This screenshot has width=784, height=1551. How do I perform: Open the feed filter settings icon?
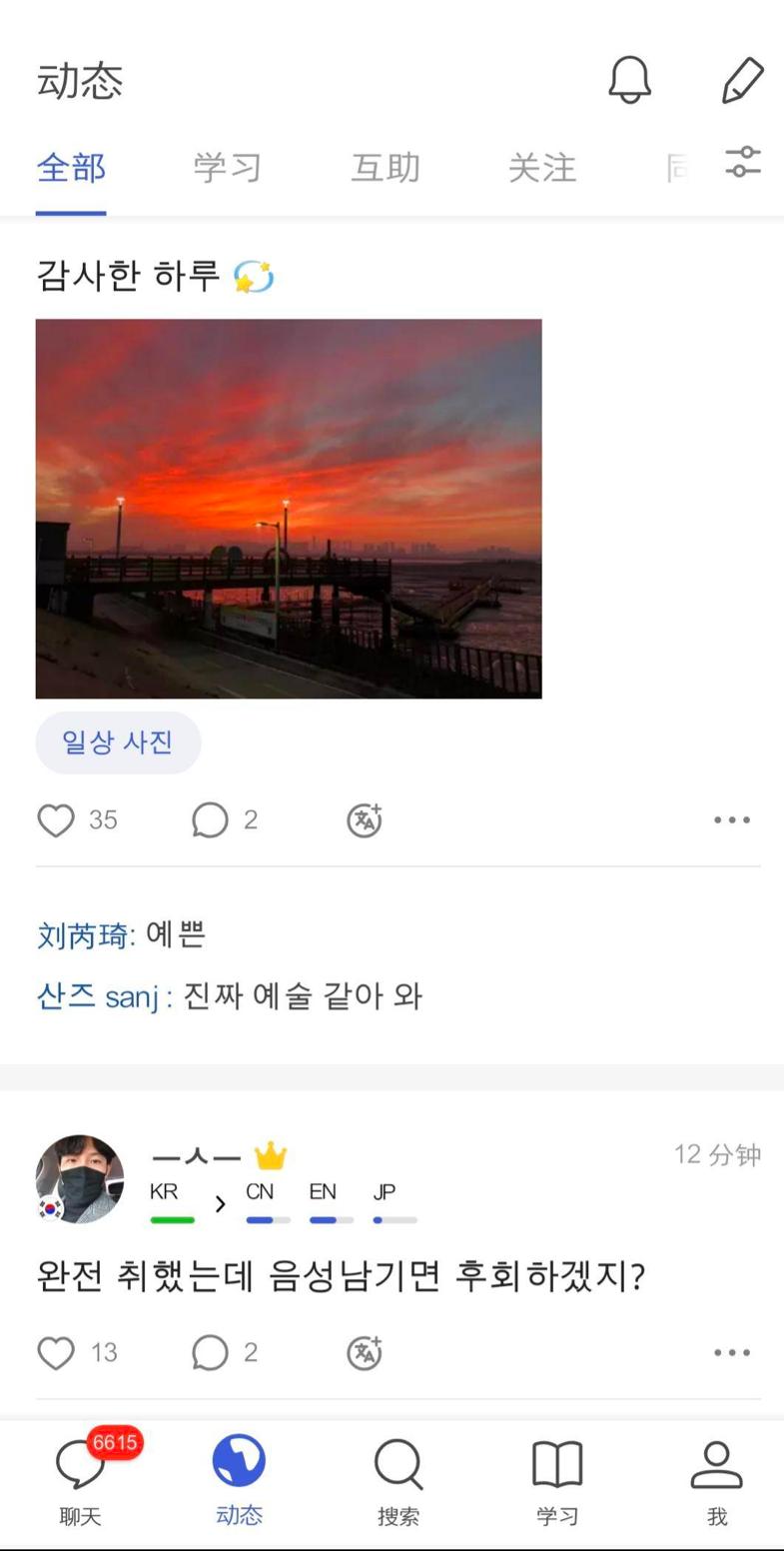click(x=741, y=168)
